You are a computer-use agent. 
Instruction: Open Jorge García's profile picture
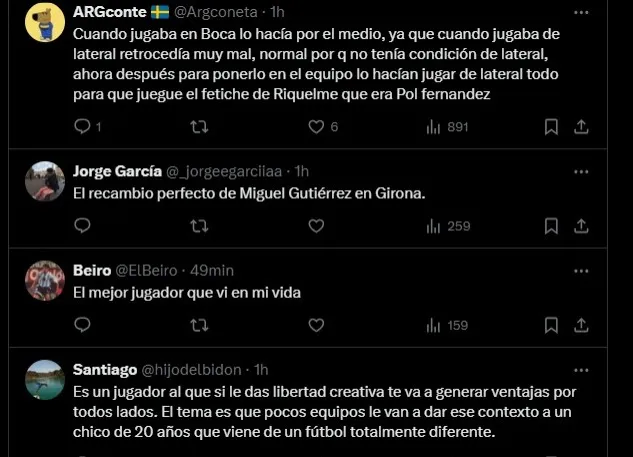(45, 179)
